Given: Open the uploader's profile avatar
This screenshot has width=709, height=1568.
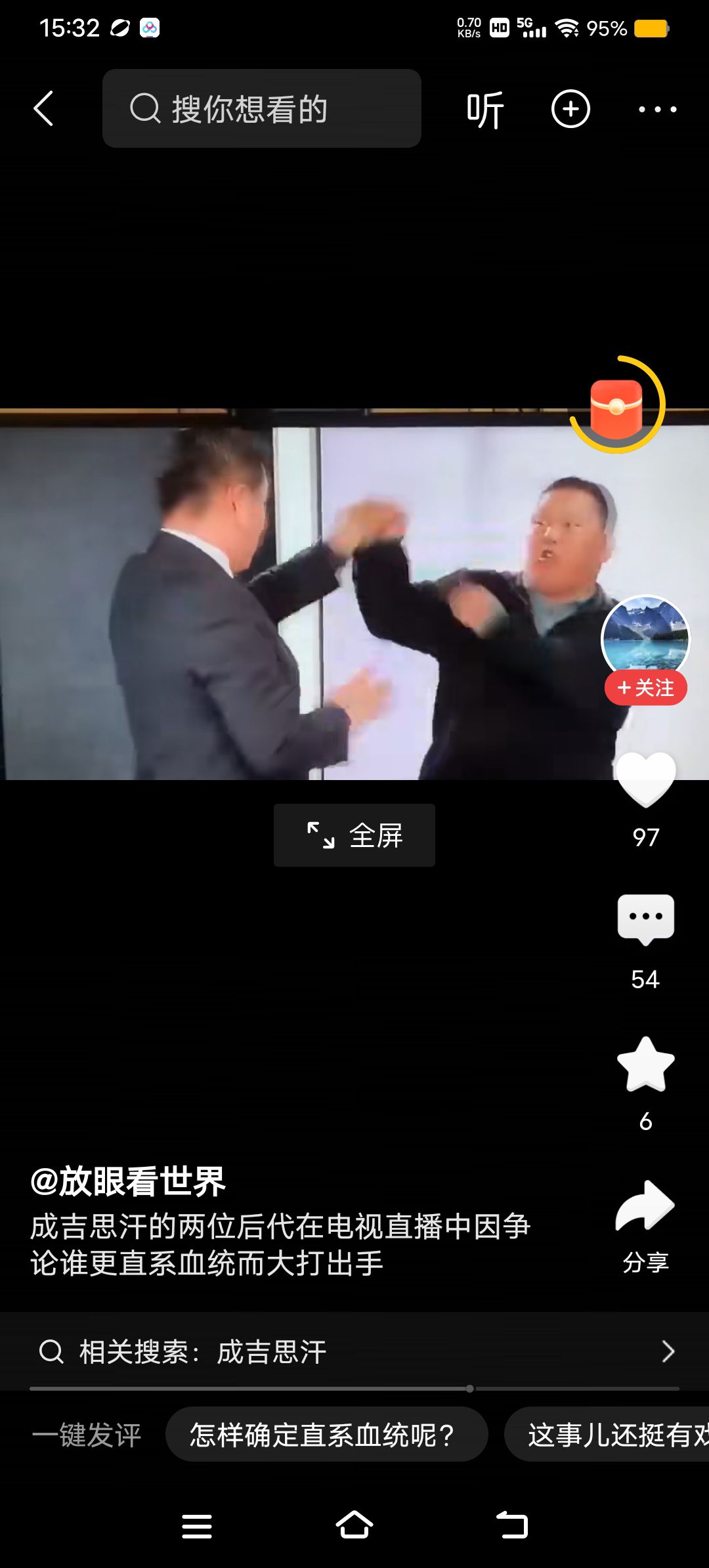Looking at the screenshot, I should pos(645,636).
